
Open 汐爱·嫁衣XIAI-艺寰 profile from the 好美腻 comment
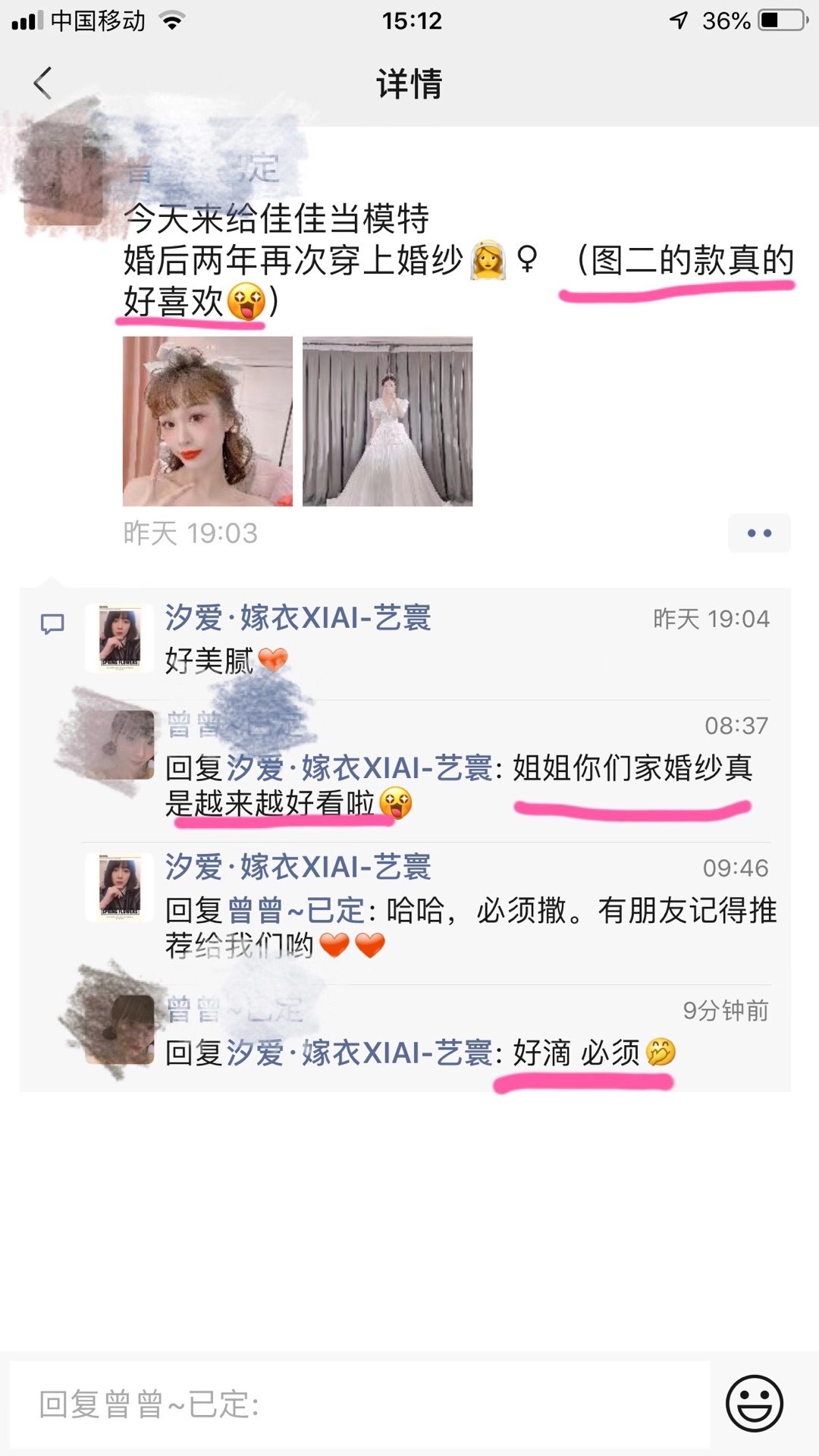[x=298, y=618]
